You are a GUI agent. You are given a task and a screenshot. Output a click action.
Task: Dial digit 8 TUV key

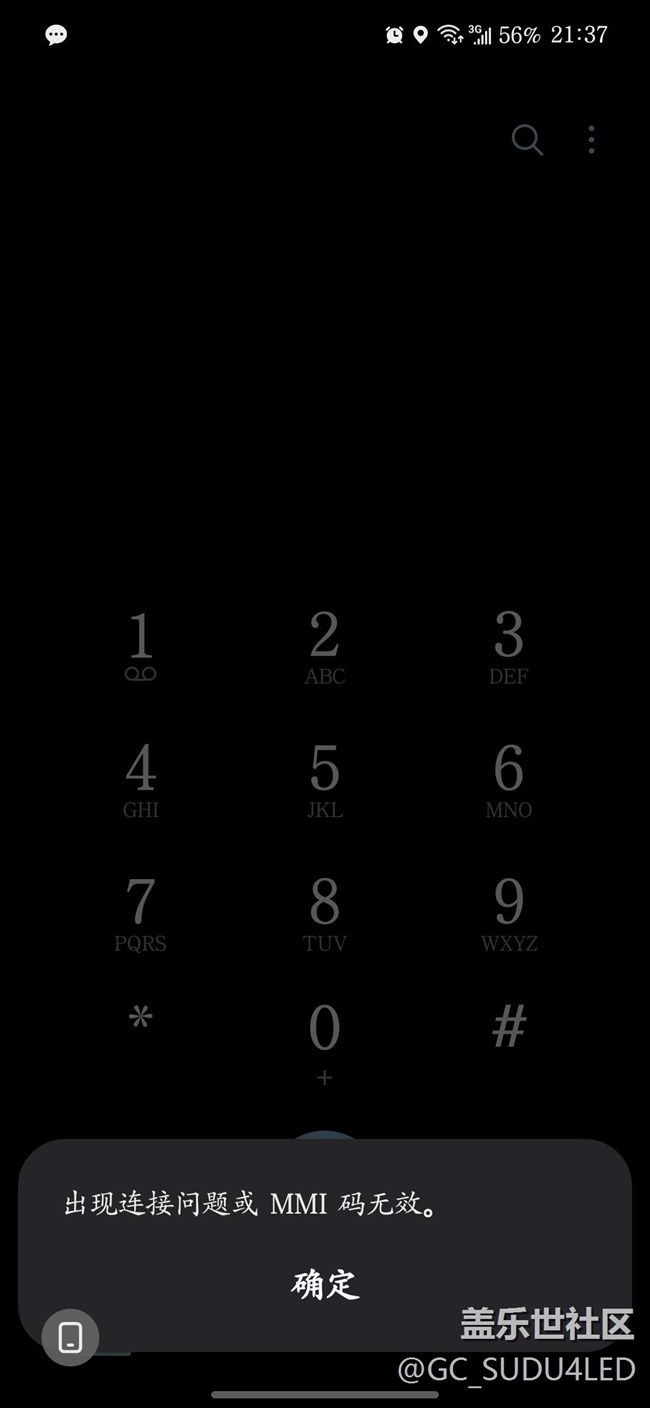(x=325, y=913)
